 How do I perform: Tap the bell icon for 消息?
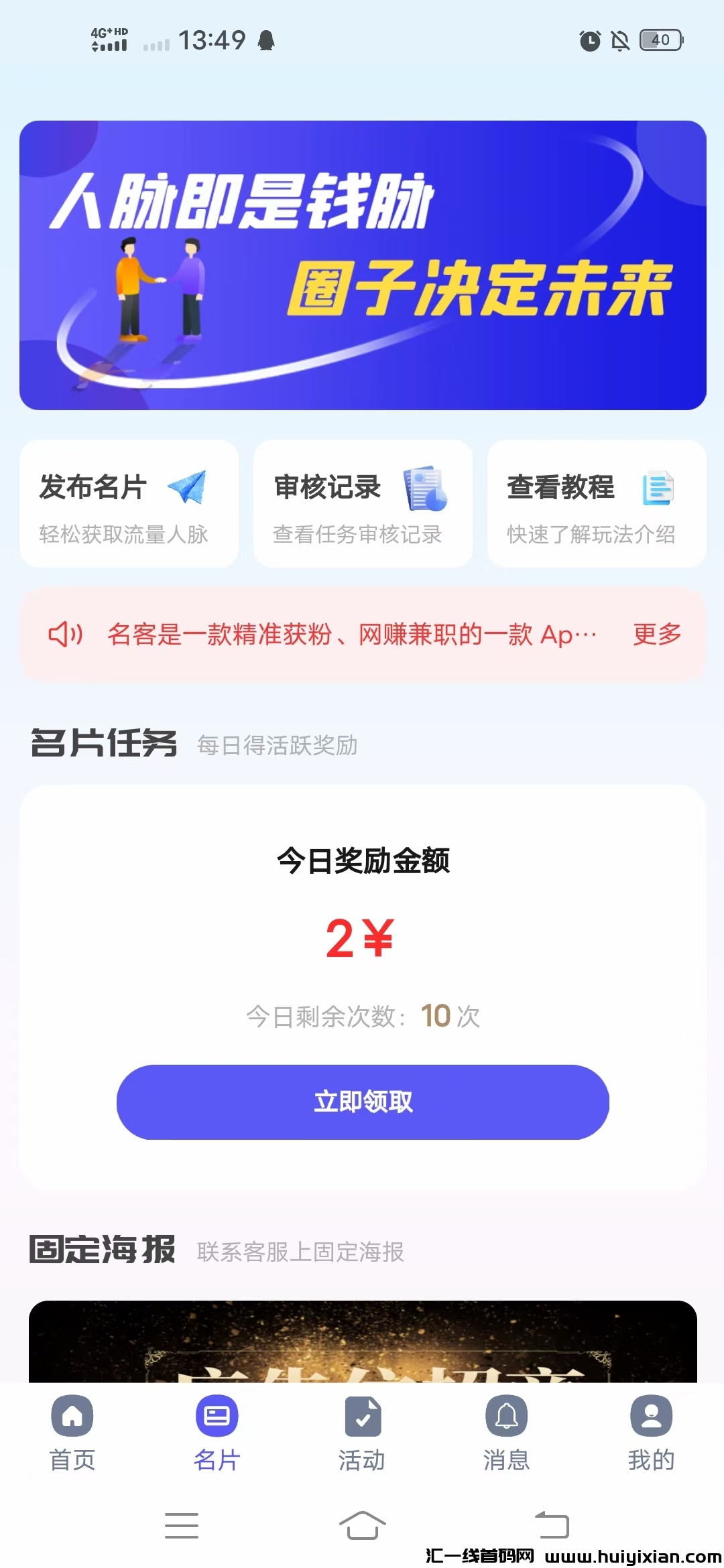tap(507, 1417)
